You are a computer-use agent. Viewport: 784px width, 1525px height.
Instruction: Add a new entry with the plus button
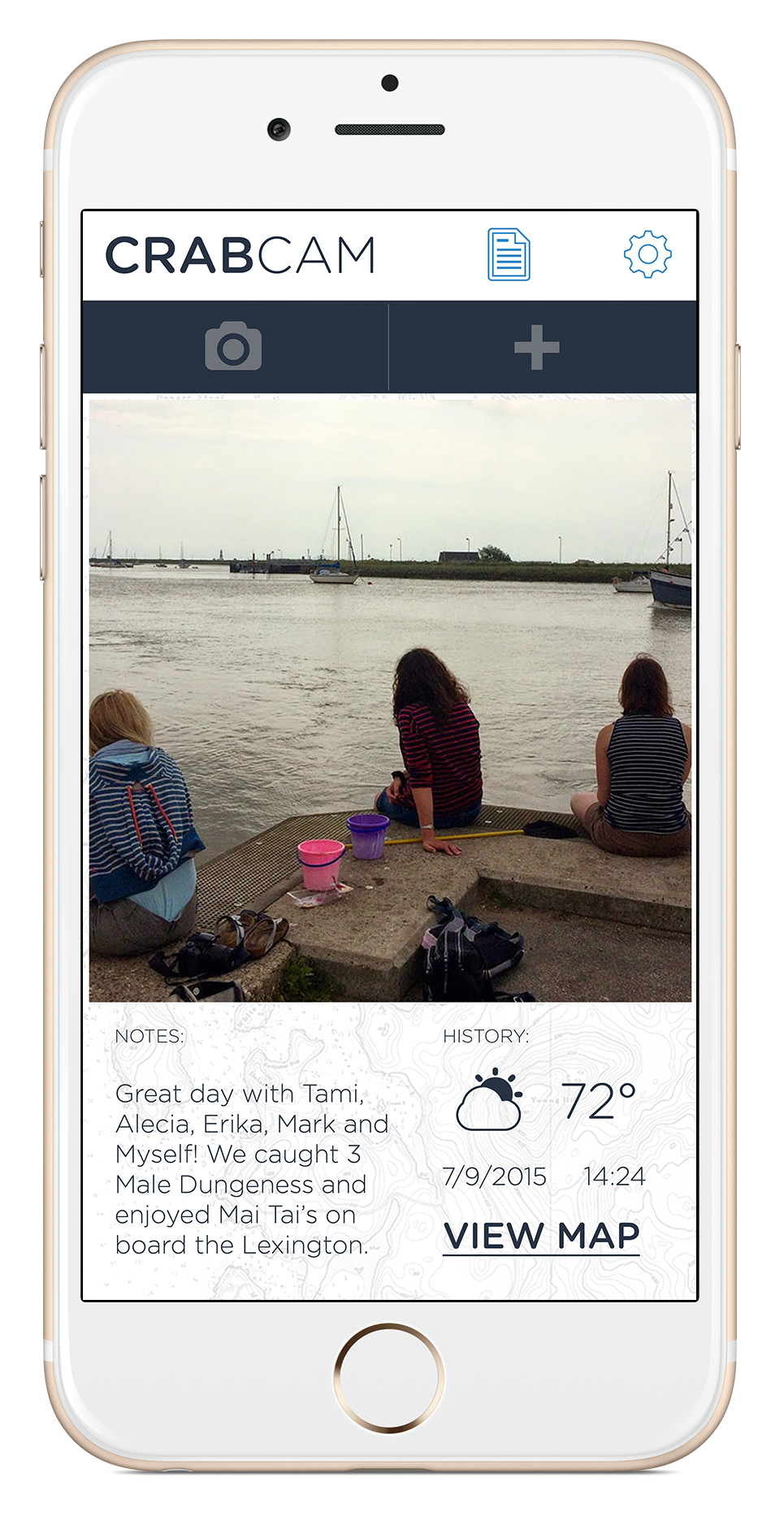click(537, 347)
